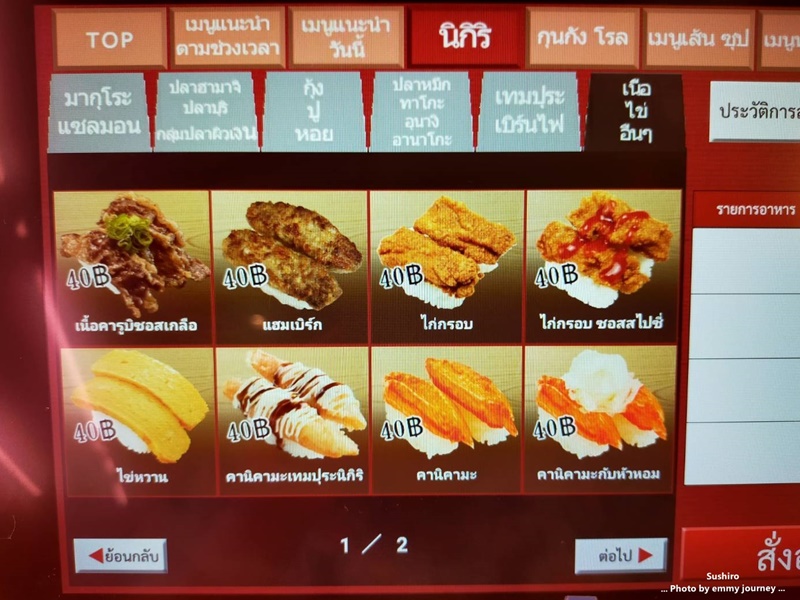This screenshot has height=600, width=800.
Task: Go to next page with ต่อไป
Action: 621,555
